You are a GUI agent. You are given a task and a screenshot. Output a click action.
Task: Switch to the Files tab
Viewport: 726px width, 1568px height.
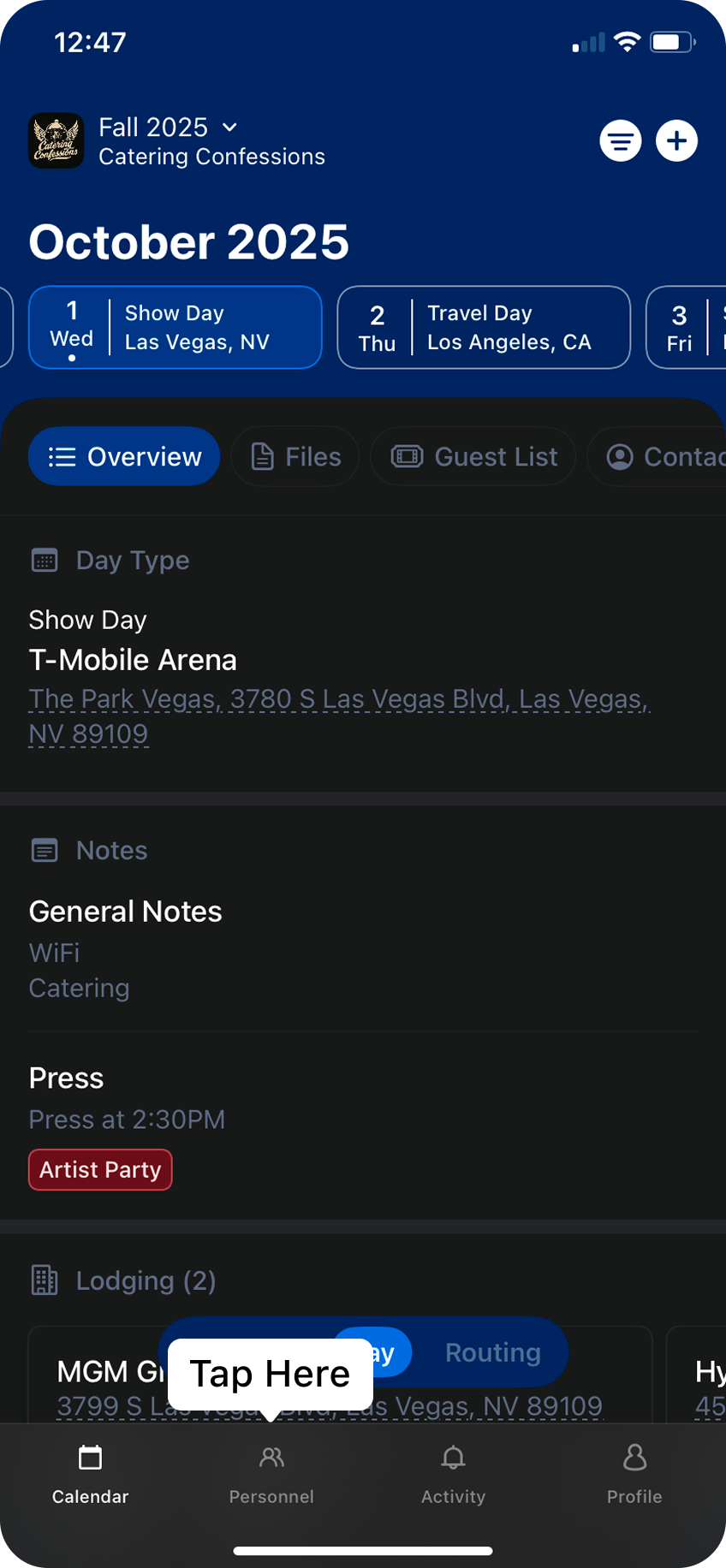(295, 457)
